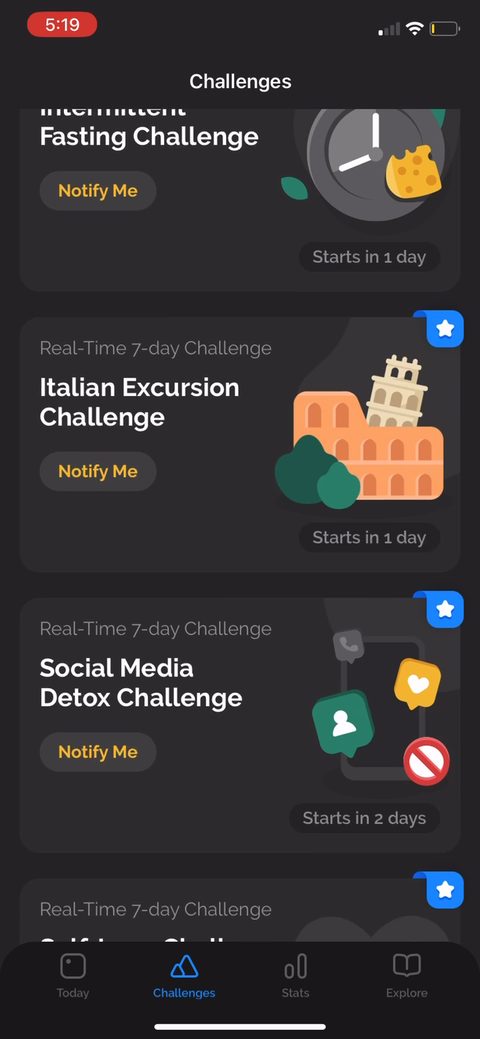The image size is (480, 1039).
Task: Go to the Stats tab
Action: tap(296, 975)
